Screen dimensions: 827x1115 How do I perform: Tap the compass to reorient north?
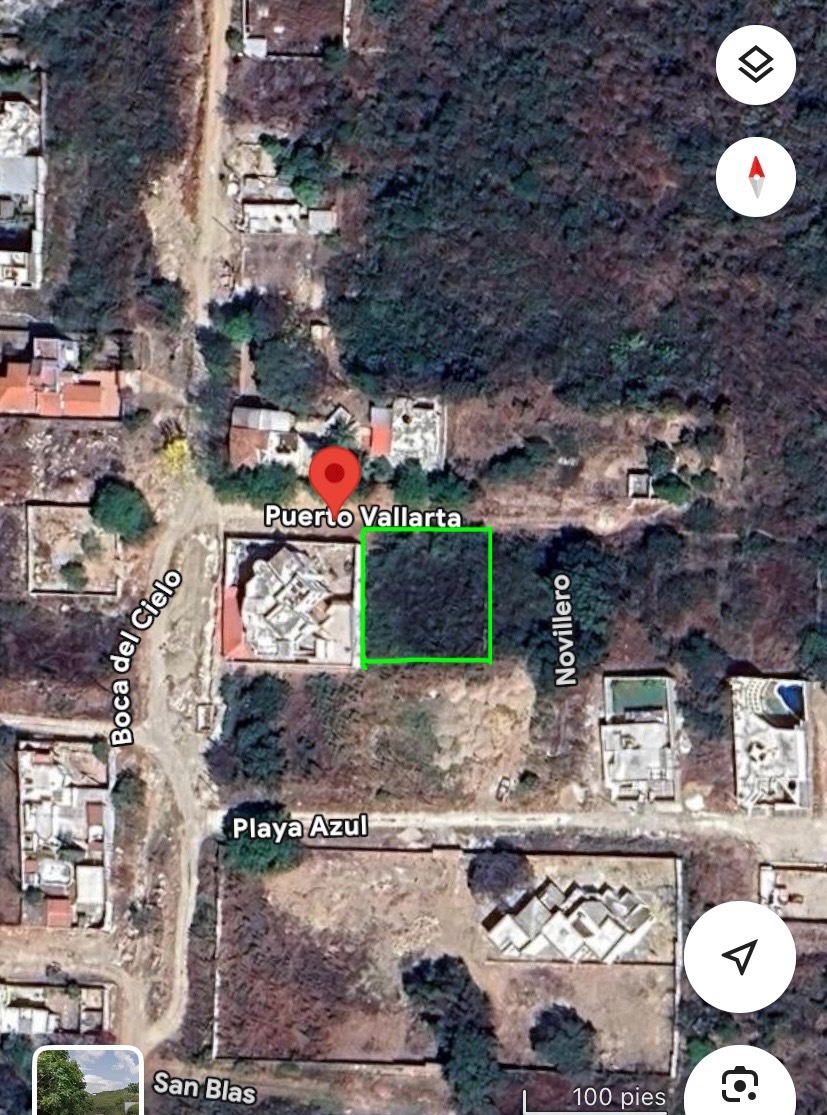coord(756,178)
